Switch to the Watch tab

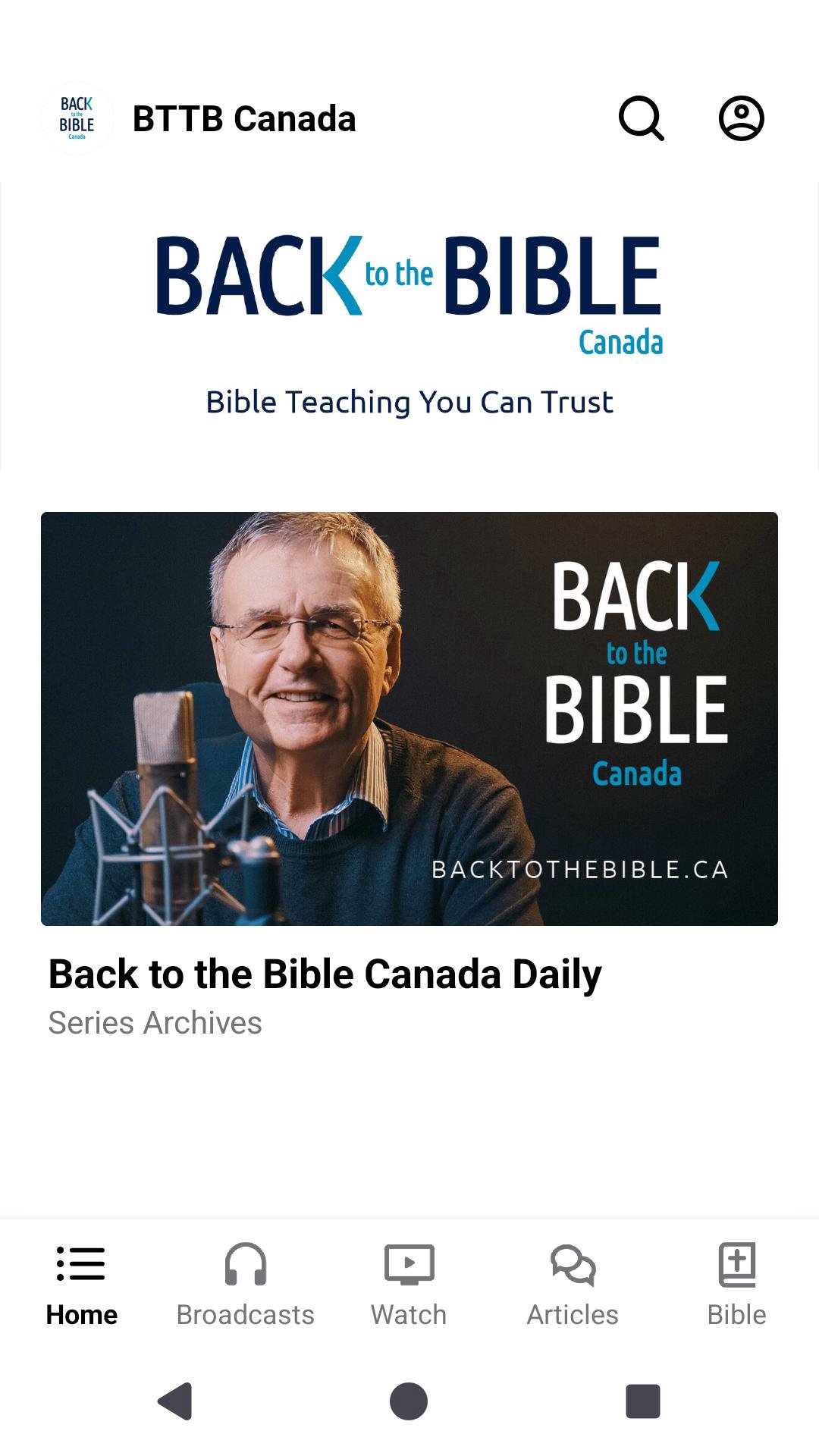[409, 1285]
